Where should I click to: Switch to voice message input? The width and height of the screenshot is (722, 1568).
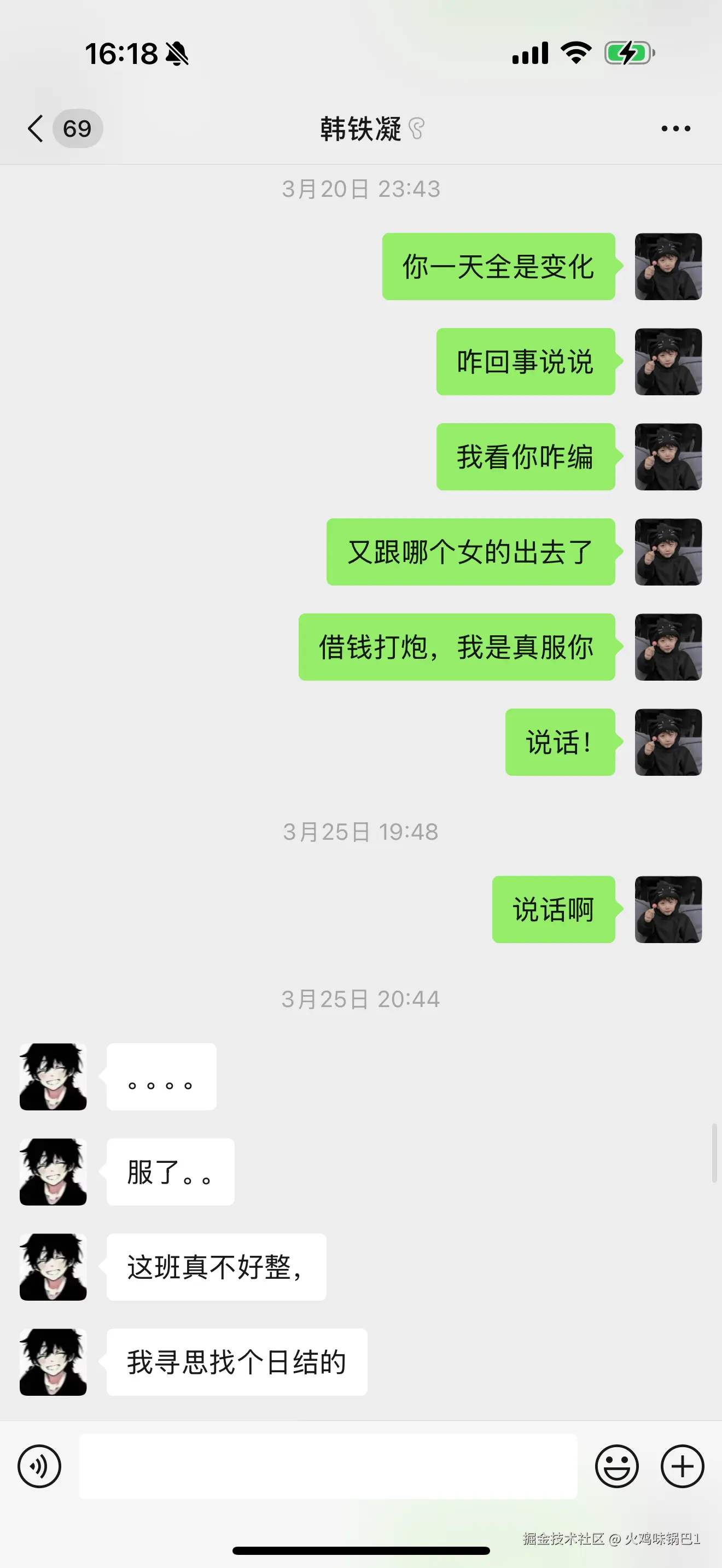(x=39, y=1466)
